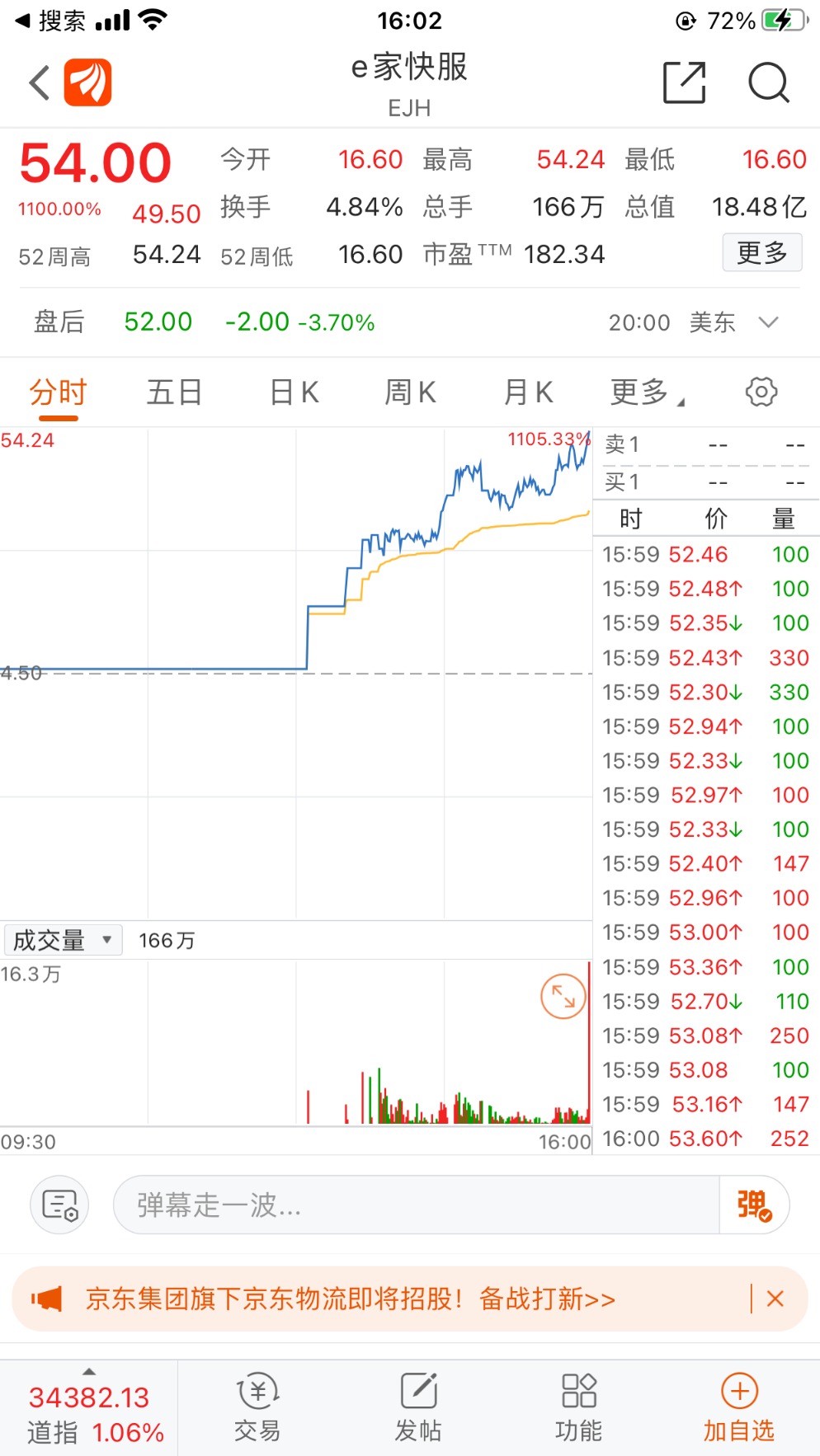Open chart settings gear
Image resolution: width=820 pixels, height=1456 pixels.
761,392
